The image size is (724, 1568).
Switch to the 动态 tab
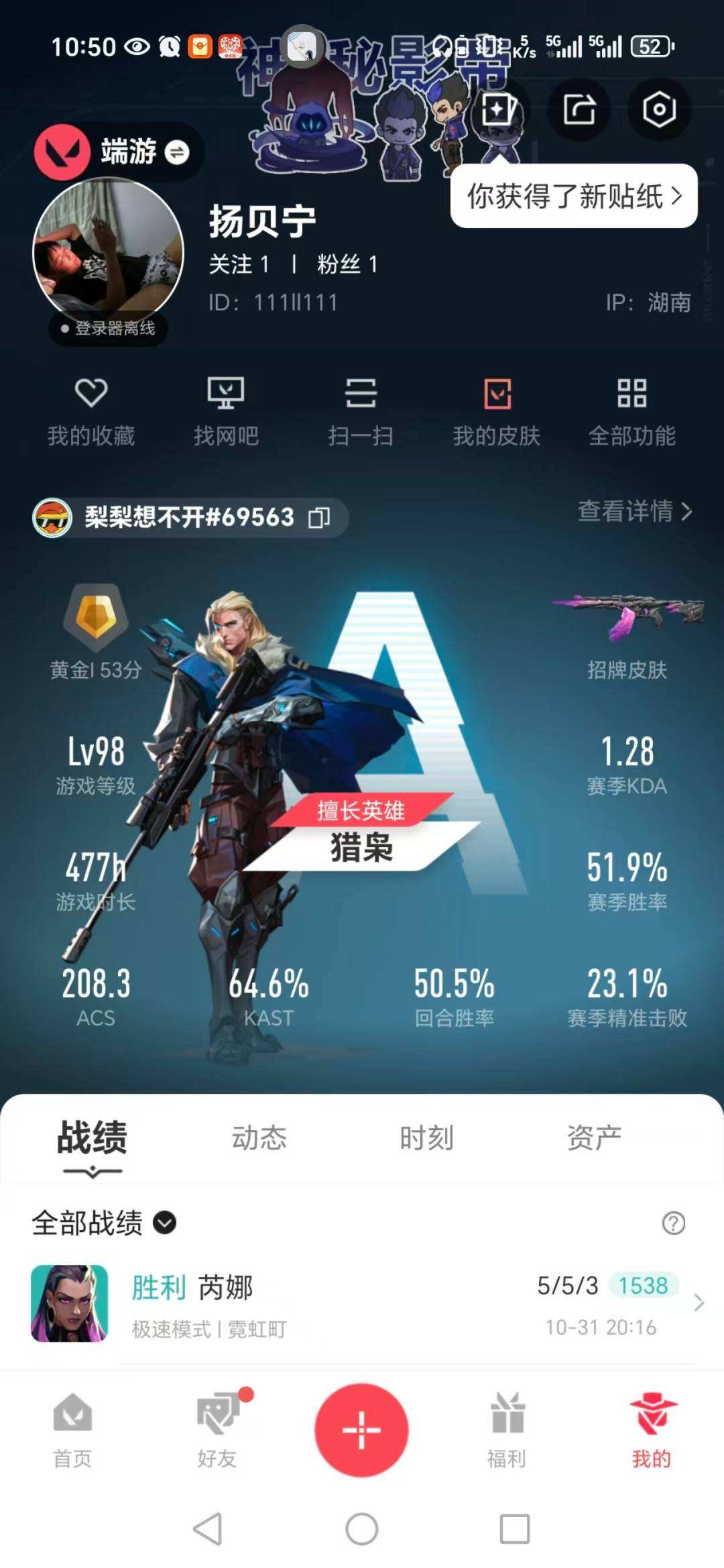(x=259, y=1138)
